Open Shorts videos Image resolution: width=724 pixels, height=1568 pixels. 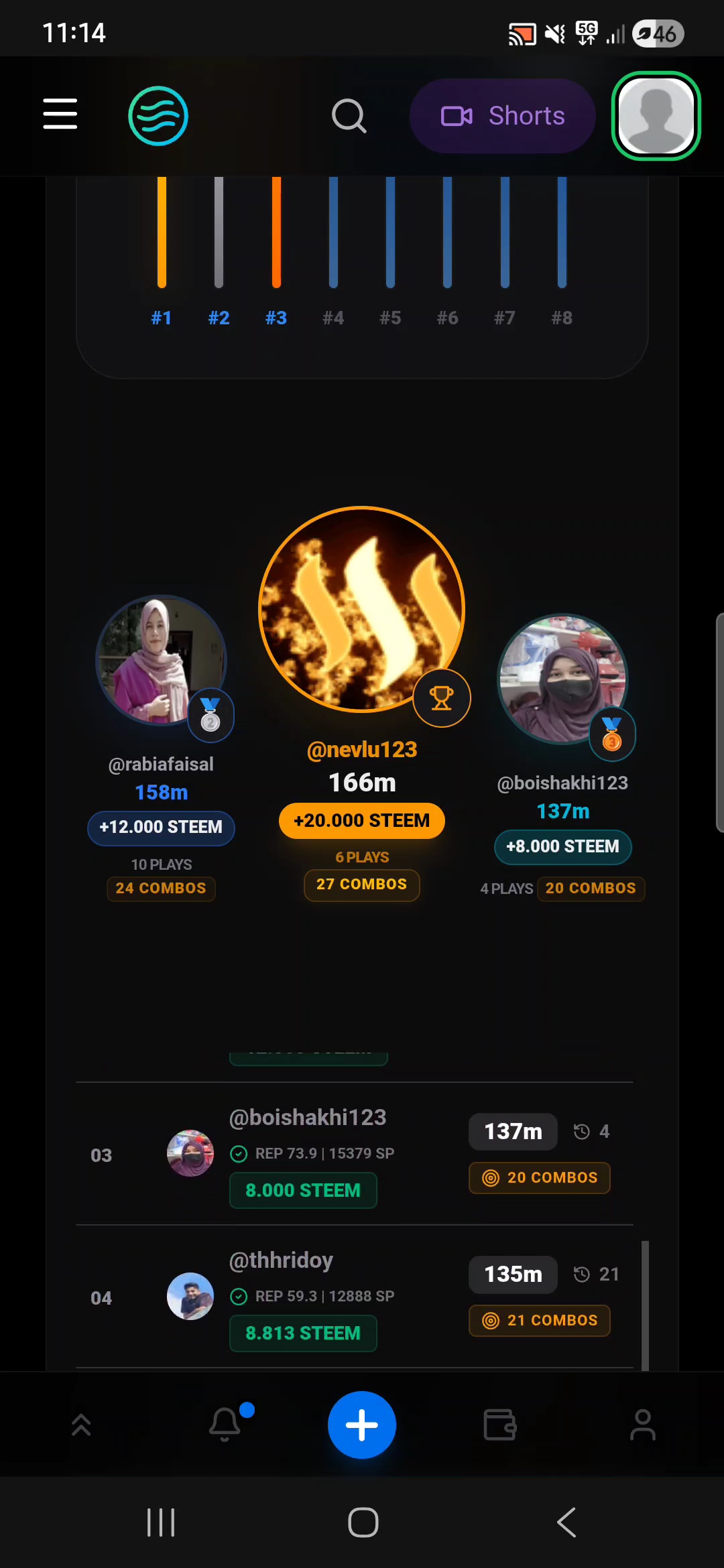tap(503, 116)
